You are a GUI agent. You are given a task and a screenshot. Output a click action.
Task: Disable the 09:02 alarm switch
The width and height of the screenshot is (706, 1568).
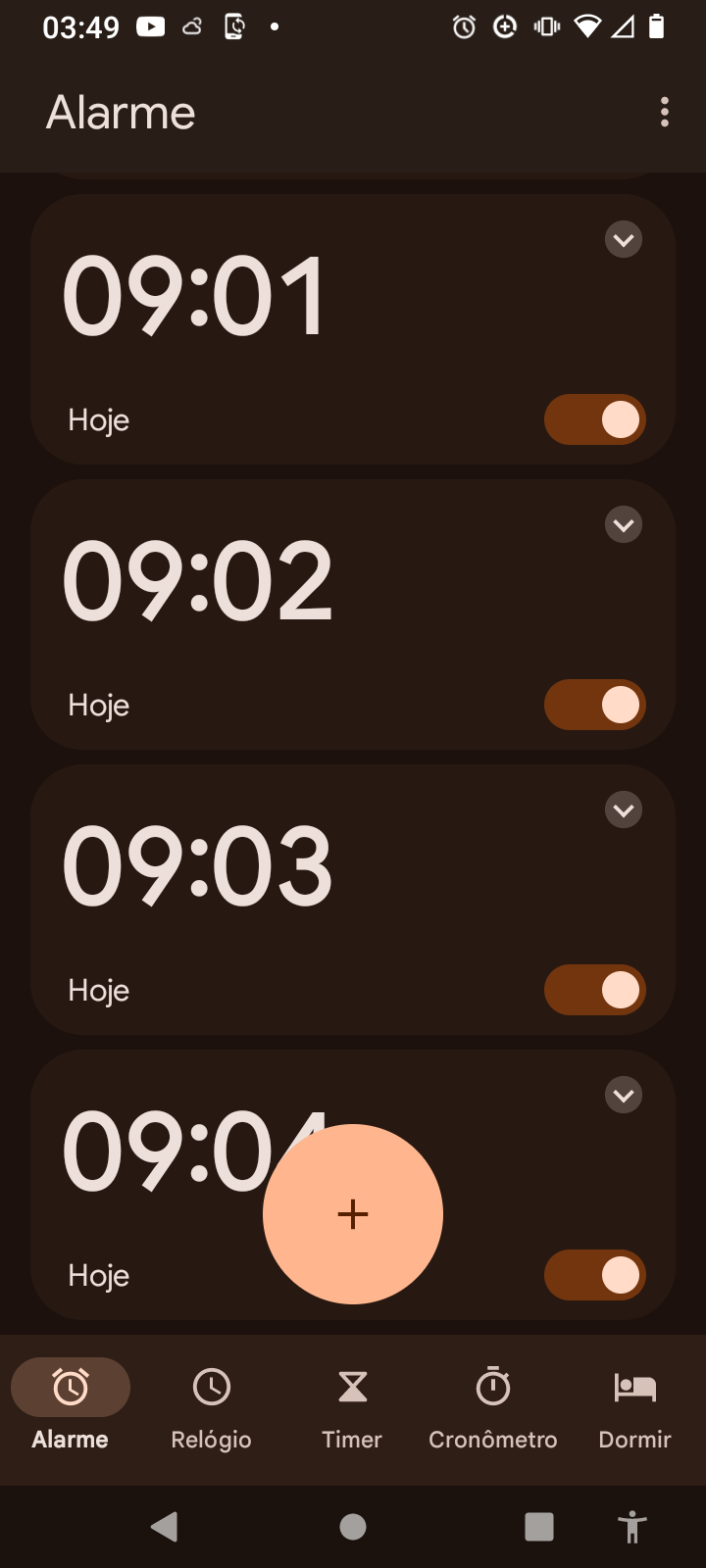click(594, 705)
